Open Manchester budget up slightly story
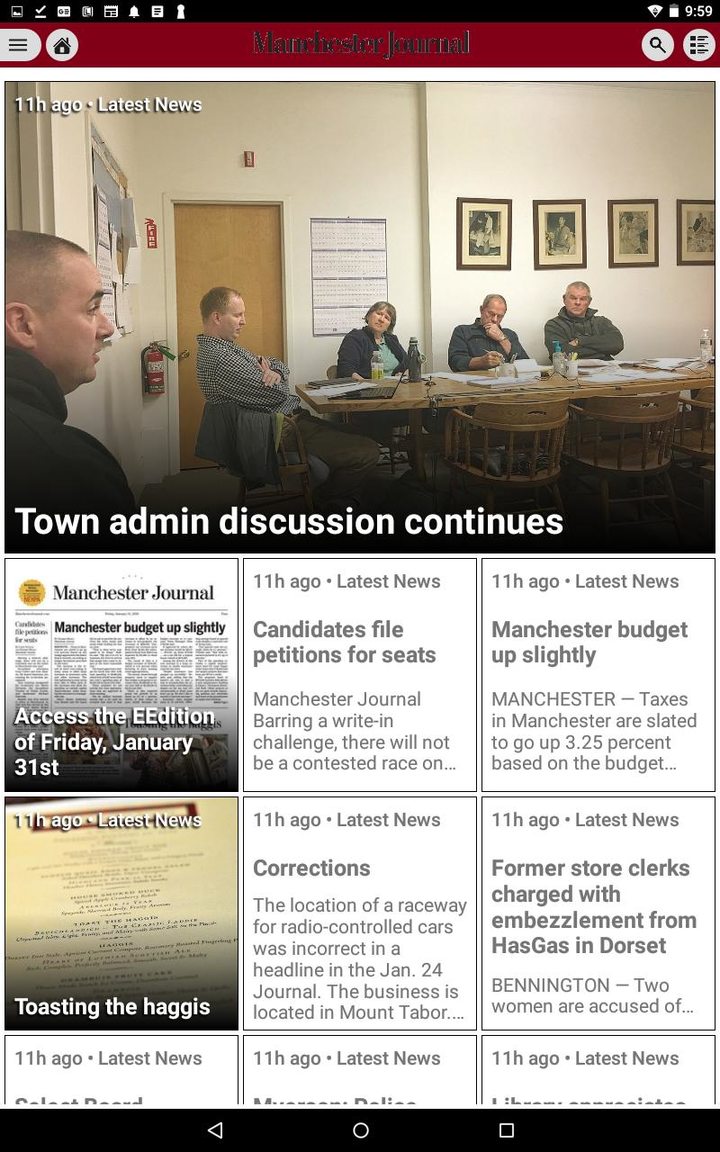Viewport: 720px width, 1152px height. coord(598,675)
